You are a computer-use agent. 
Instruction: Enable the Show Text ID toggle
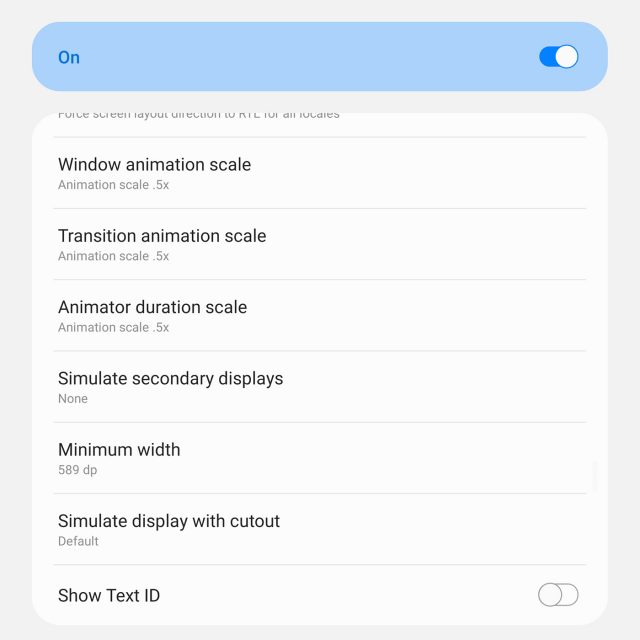[x=558, y=595]
